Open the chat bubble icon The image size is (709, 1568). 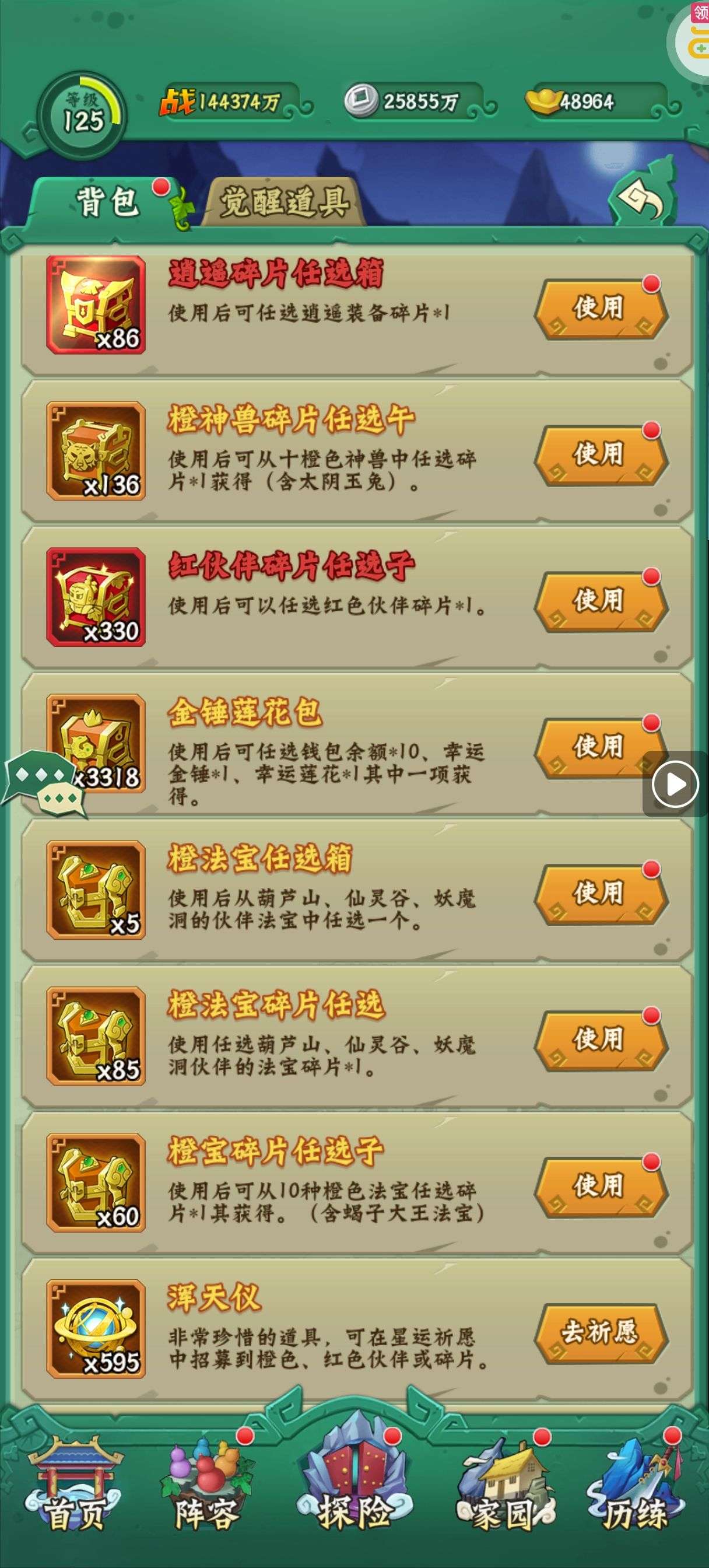[x=44, y=783]
